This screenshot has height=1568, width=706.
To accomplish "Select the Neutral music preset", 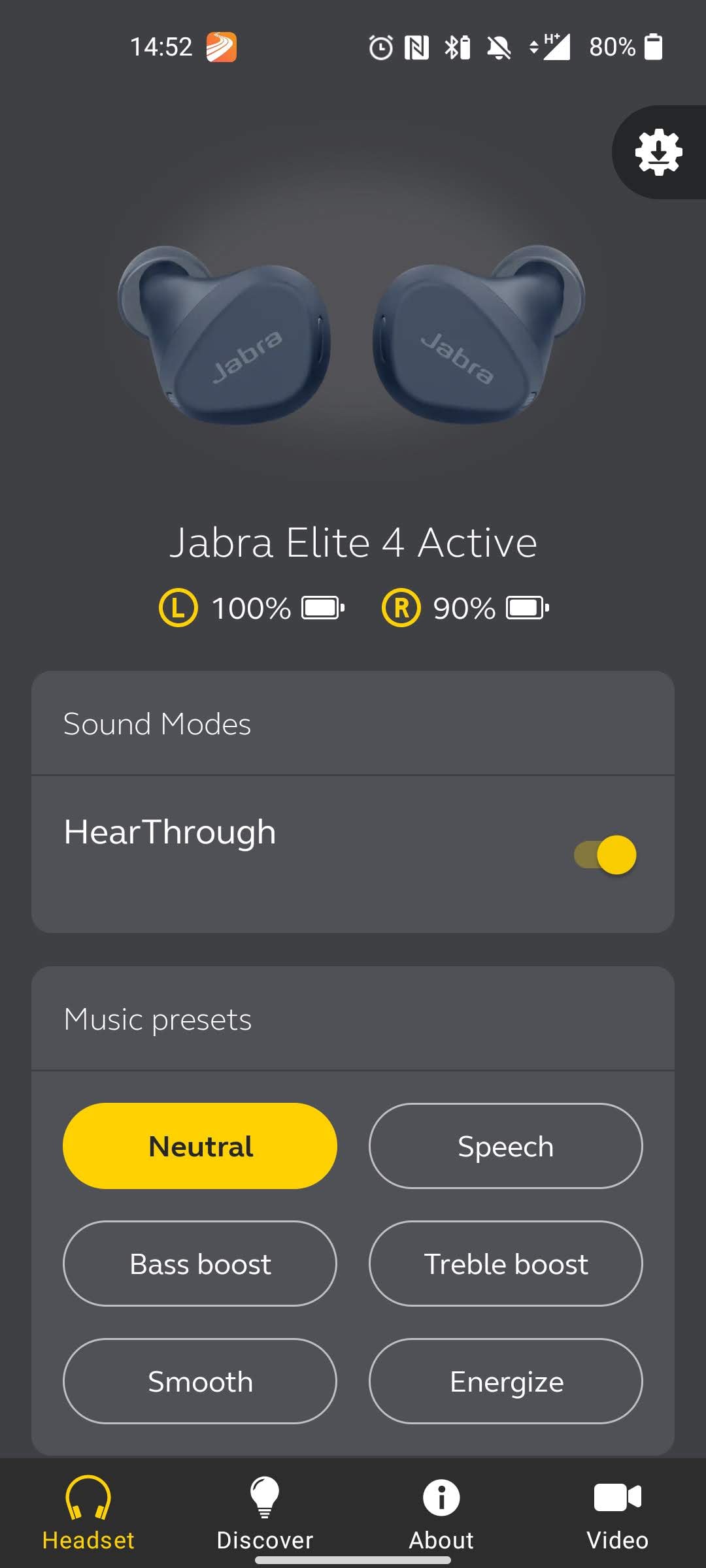I will pos(200,1146).
